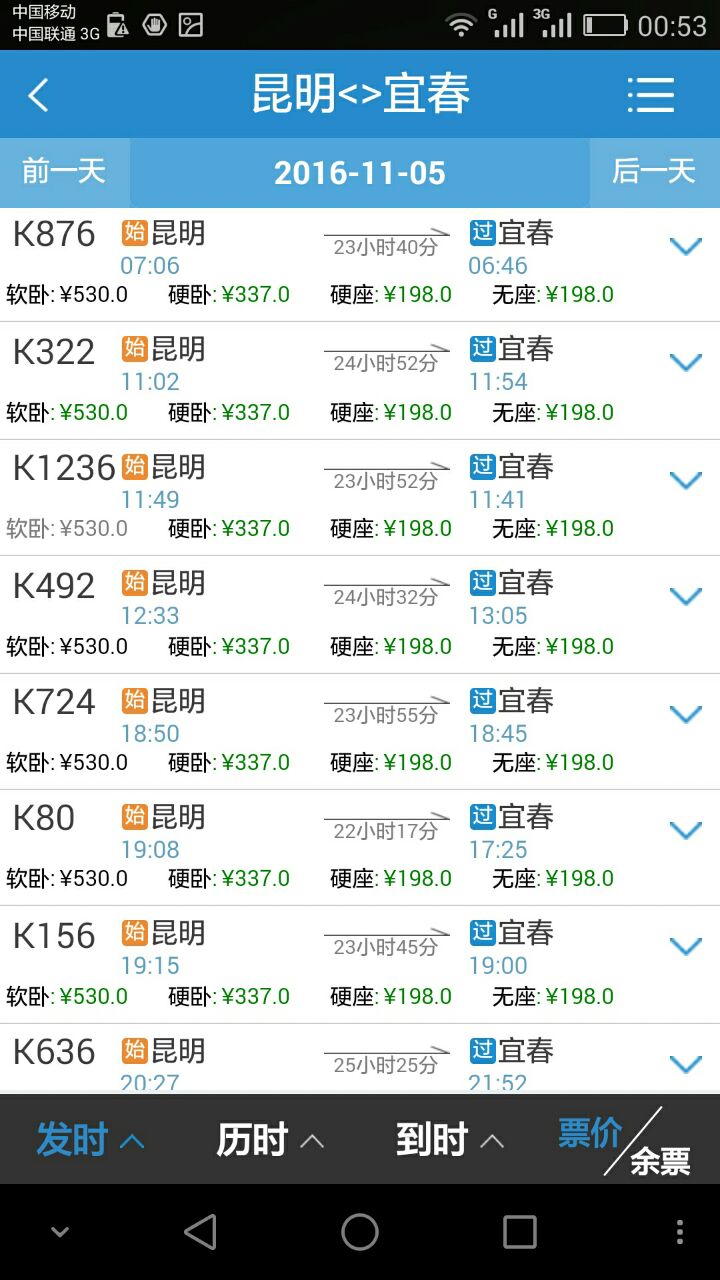Open the list menu icon in the header
Screen dimensions: 720x1280
[x=651, y=95]
